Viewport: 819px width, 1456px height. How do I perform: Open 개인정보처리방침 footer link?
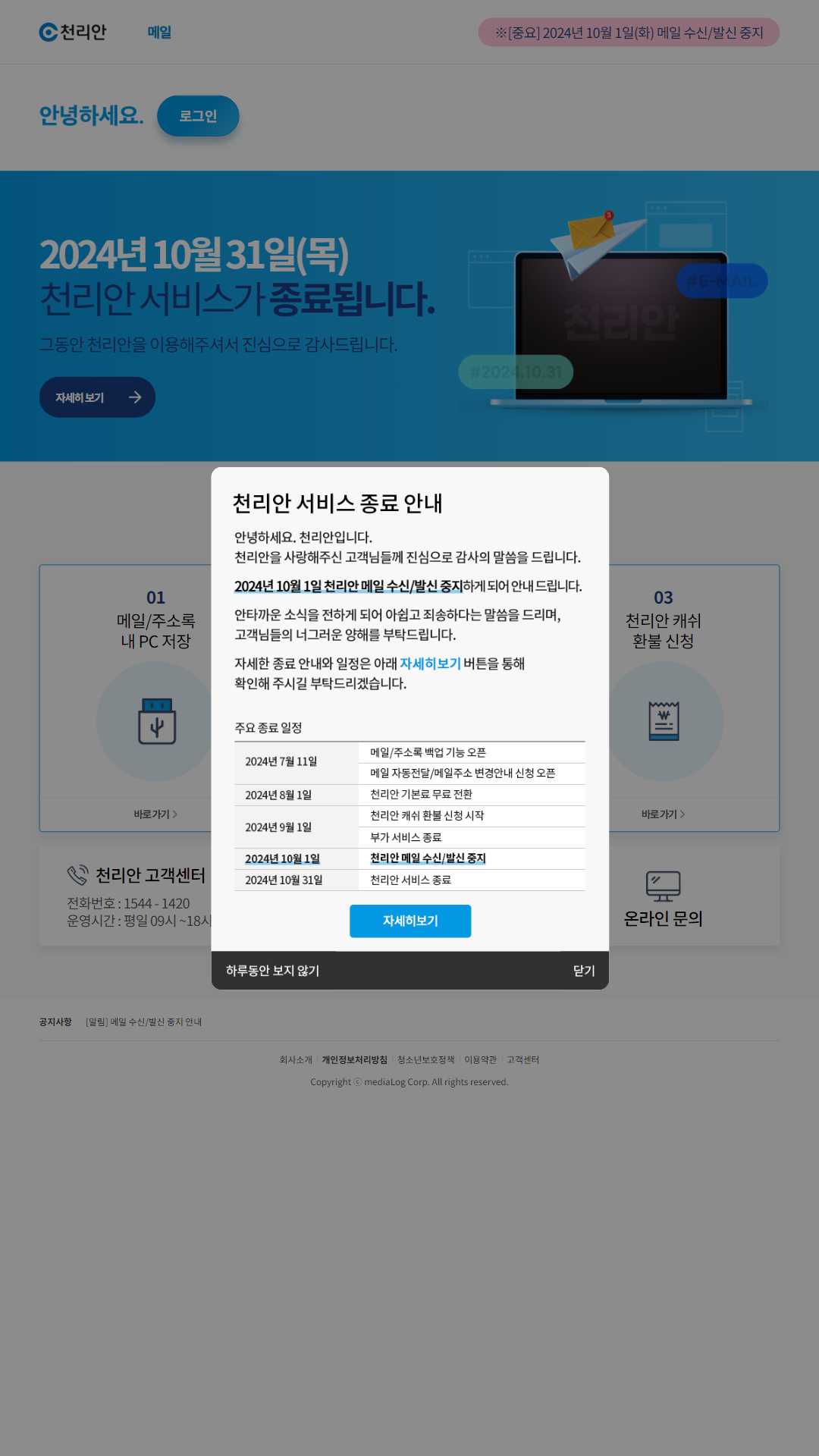coord(354,1060)
